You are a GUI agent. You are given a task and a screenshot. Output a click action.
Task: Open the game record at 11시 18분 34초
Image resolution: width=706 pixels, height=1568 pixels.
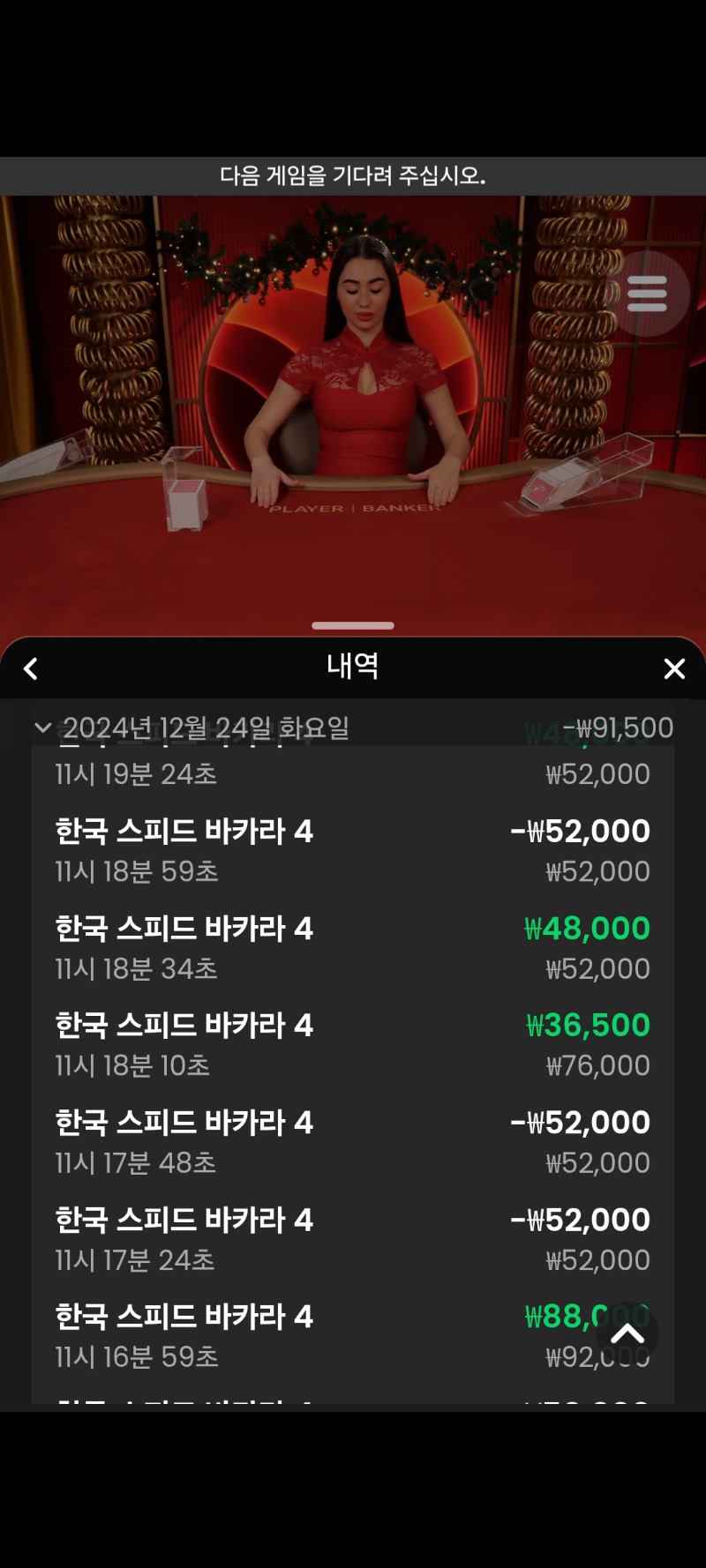353,948
